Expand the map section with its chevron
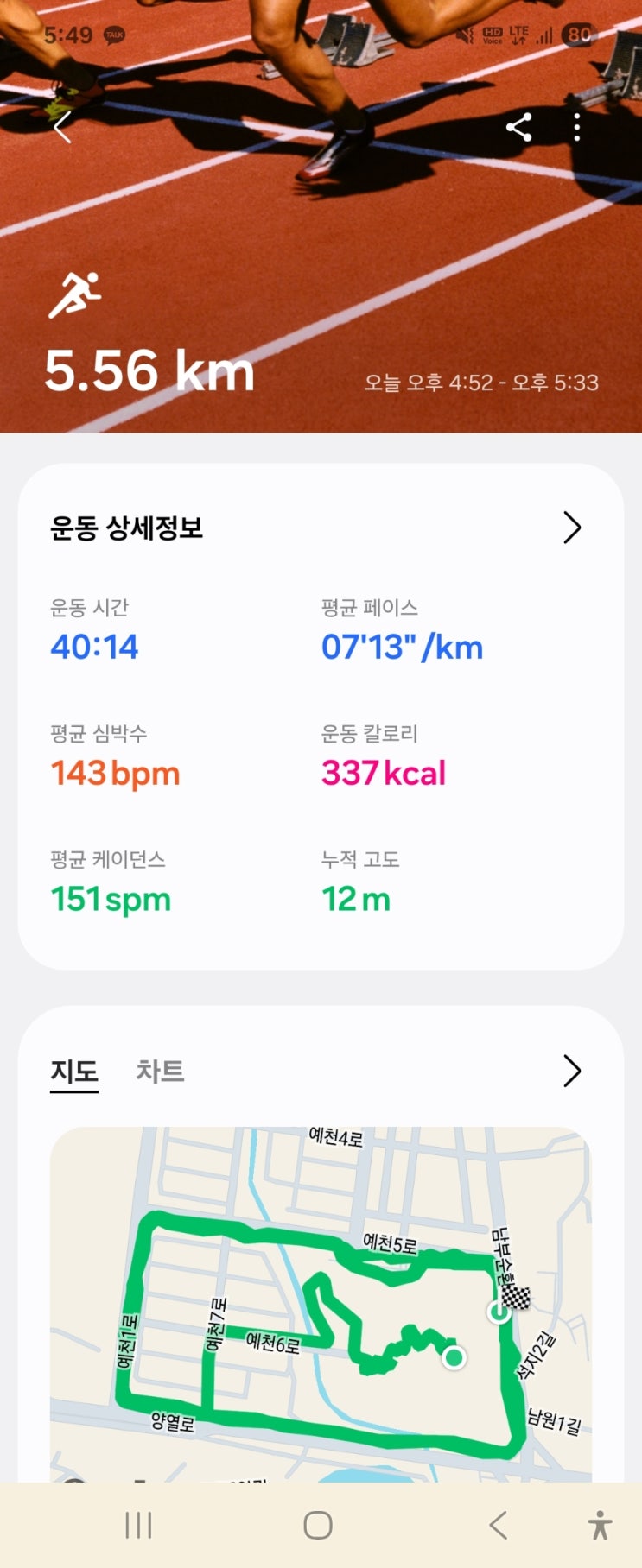The height and width of the screenshot is (1568, 642). pos(572,1071)
